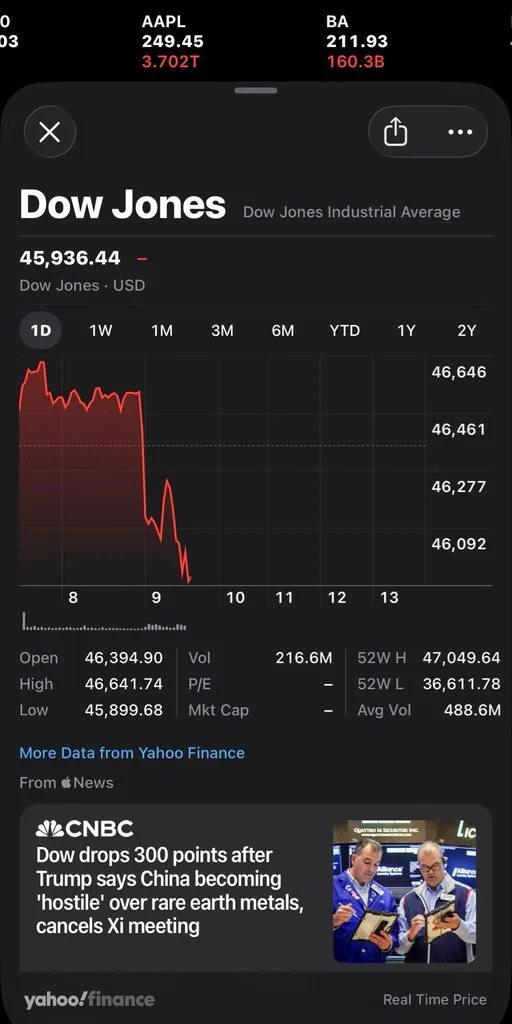
Task: Show the 6M chart range
Action: click(283, 330)
